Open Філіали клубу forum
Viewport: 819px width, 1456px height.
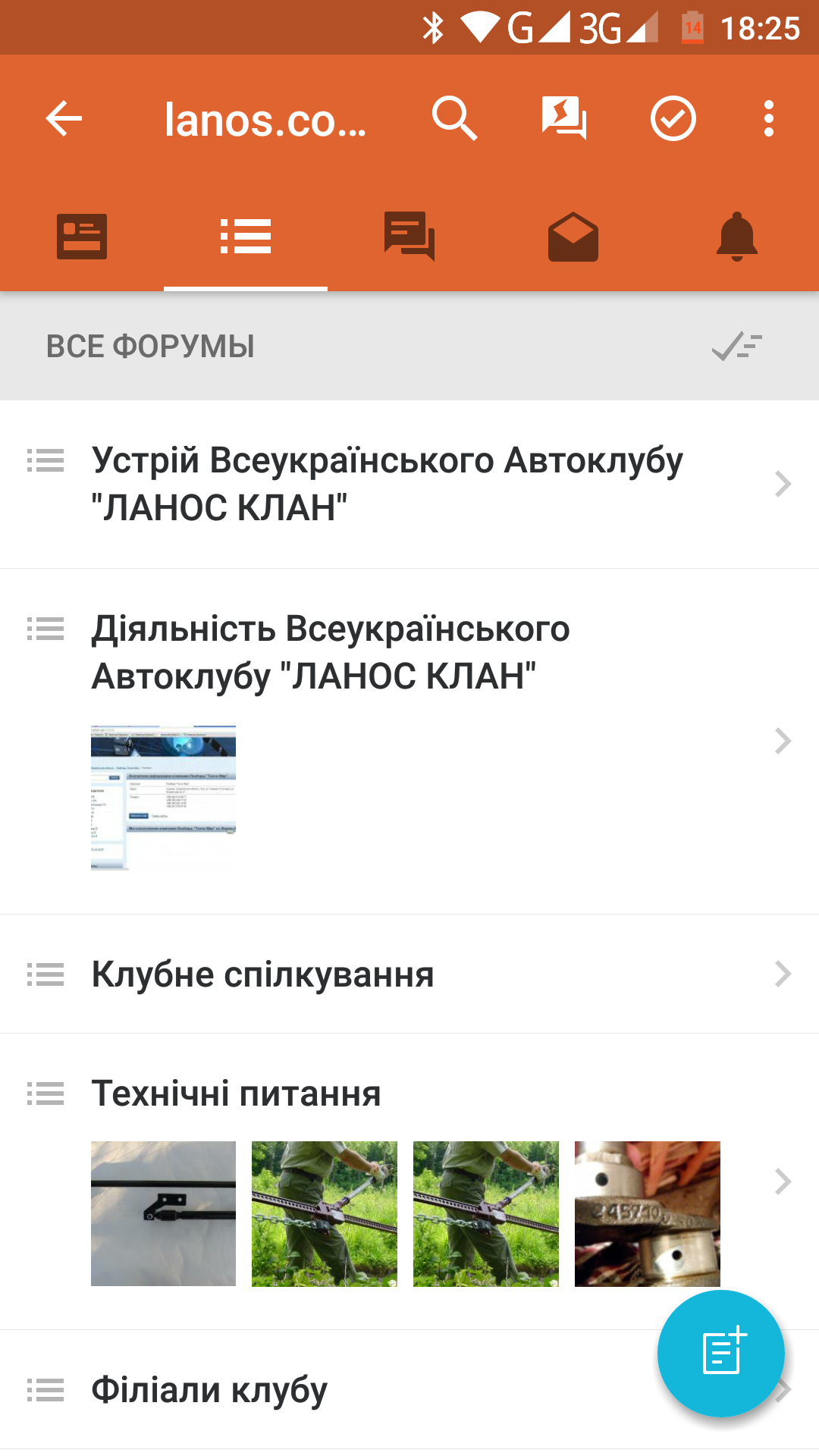point(209,1390)
